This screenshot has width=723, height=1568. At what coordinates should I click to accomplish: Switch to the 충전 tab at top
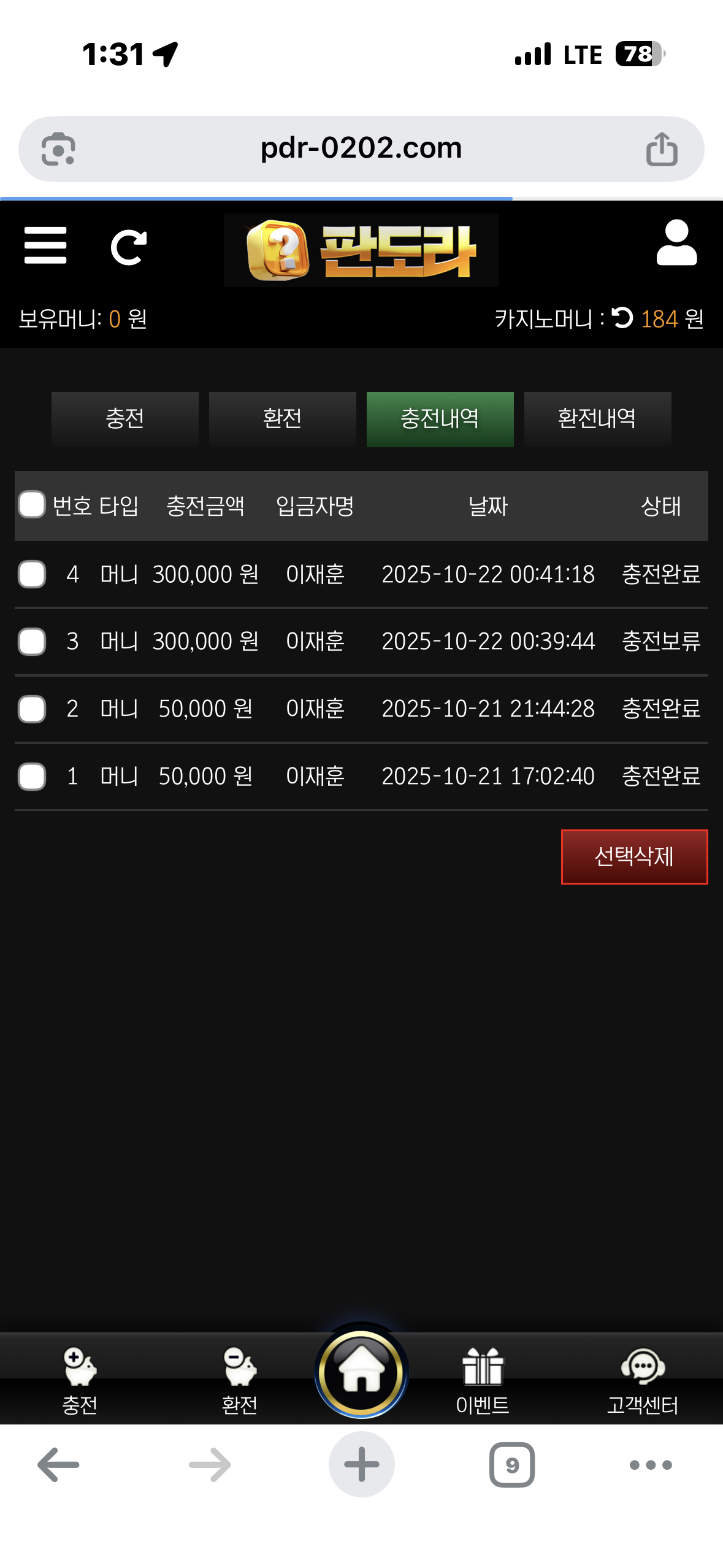(x=125, y=419)
